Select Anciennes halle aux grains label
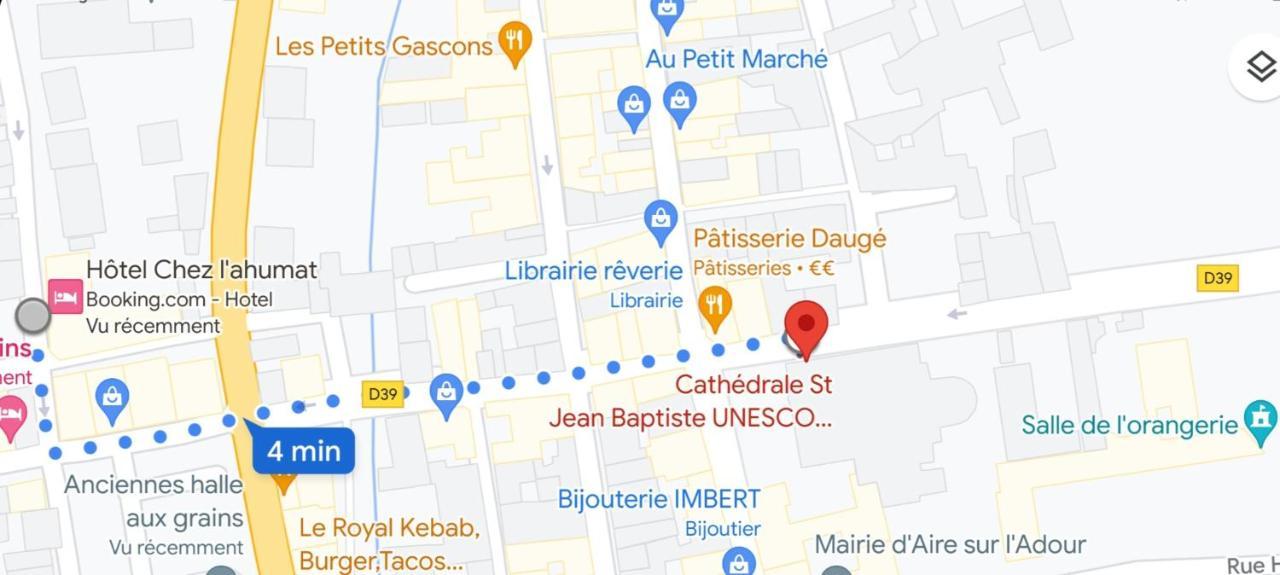 155,501
